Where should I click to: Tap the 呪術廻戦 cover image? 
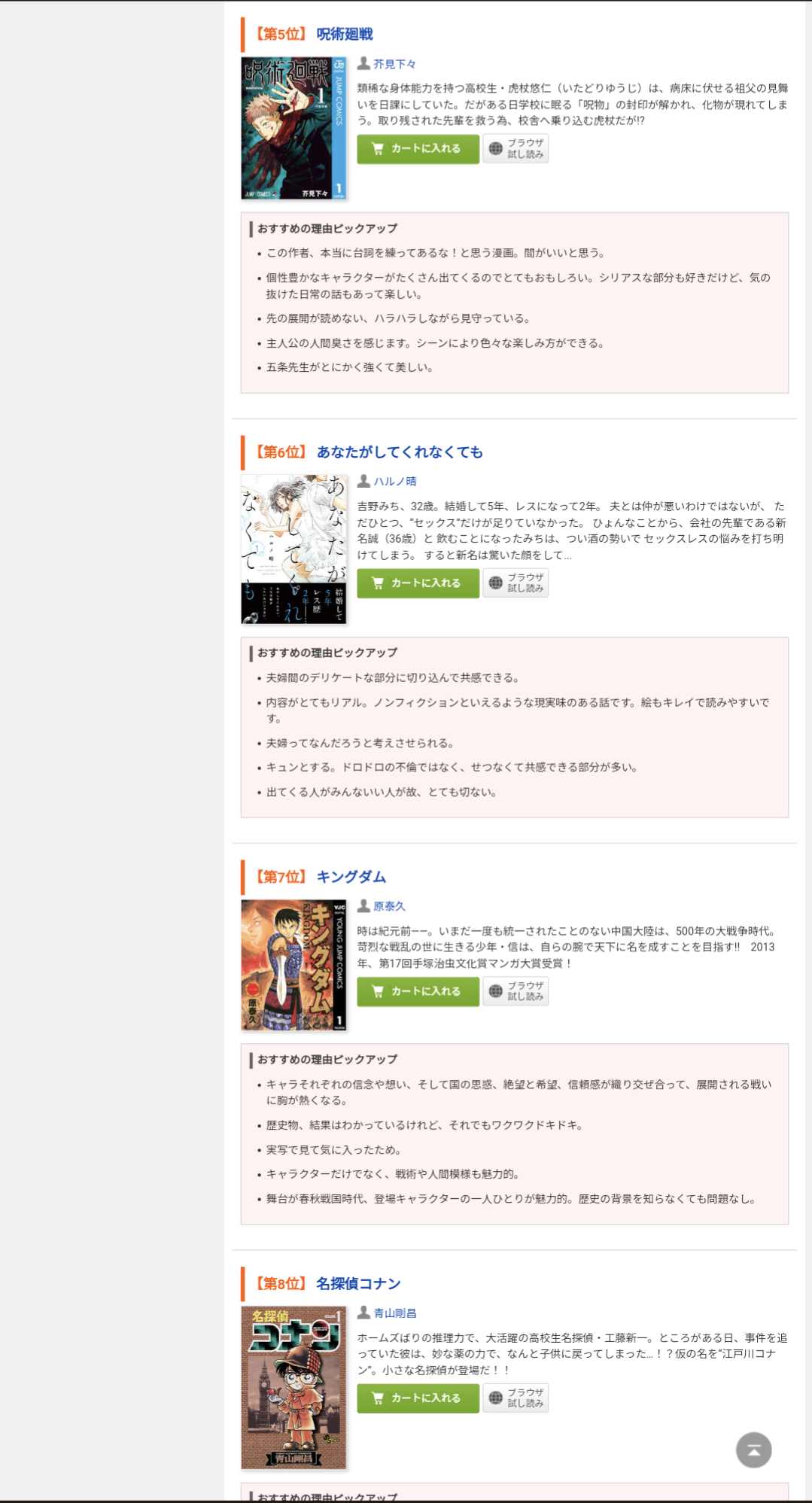click(293, 128)
